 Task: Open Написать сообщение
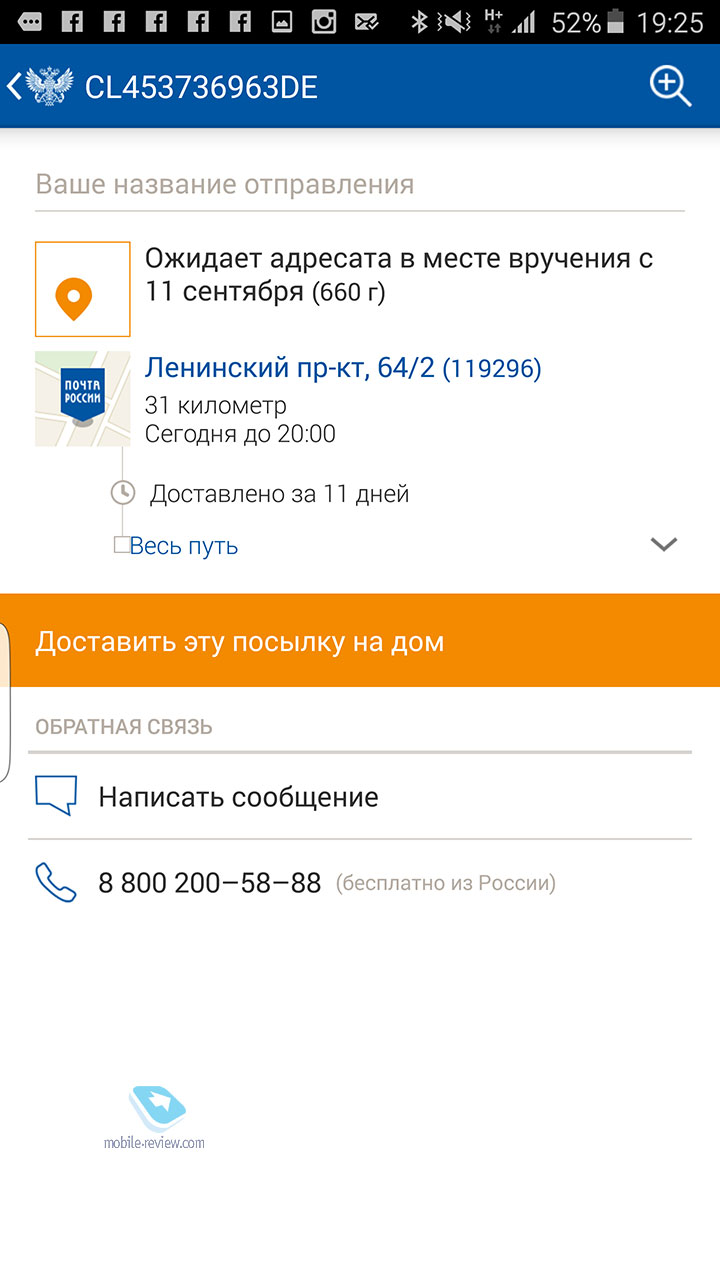(360, 797)
